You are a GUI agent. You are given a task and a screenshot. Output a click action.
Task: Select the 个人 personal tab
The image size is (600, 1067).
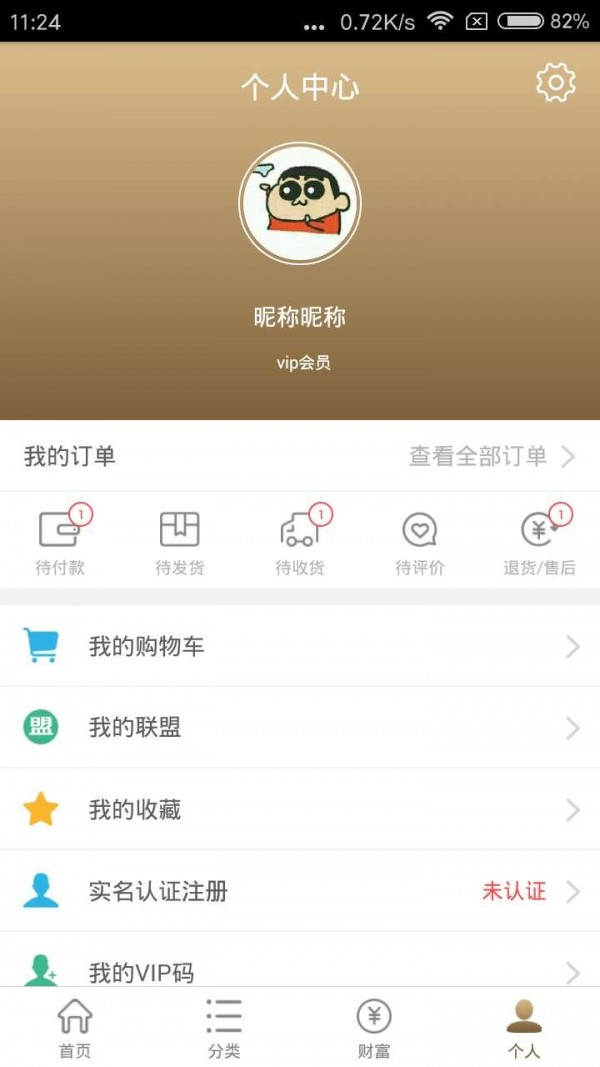tap(524, 1028)
